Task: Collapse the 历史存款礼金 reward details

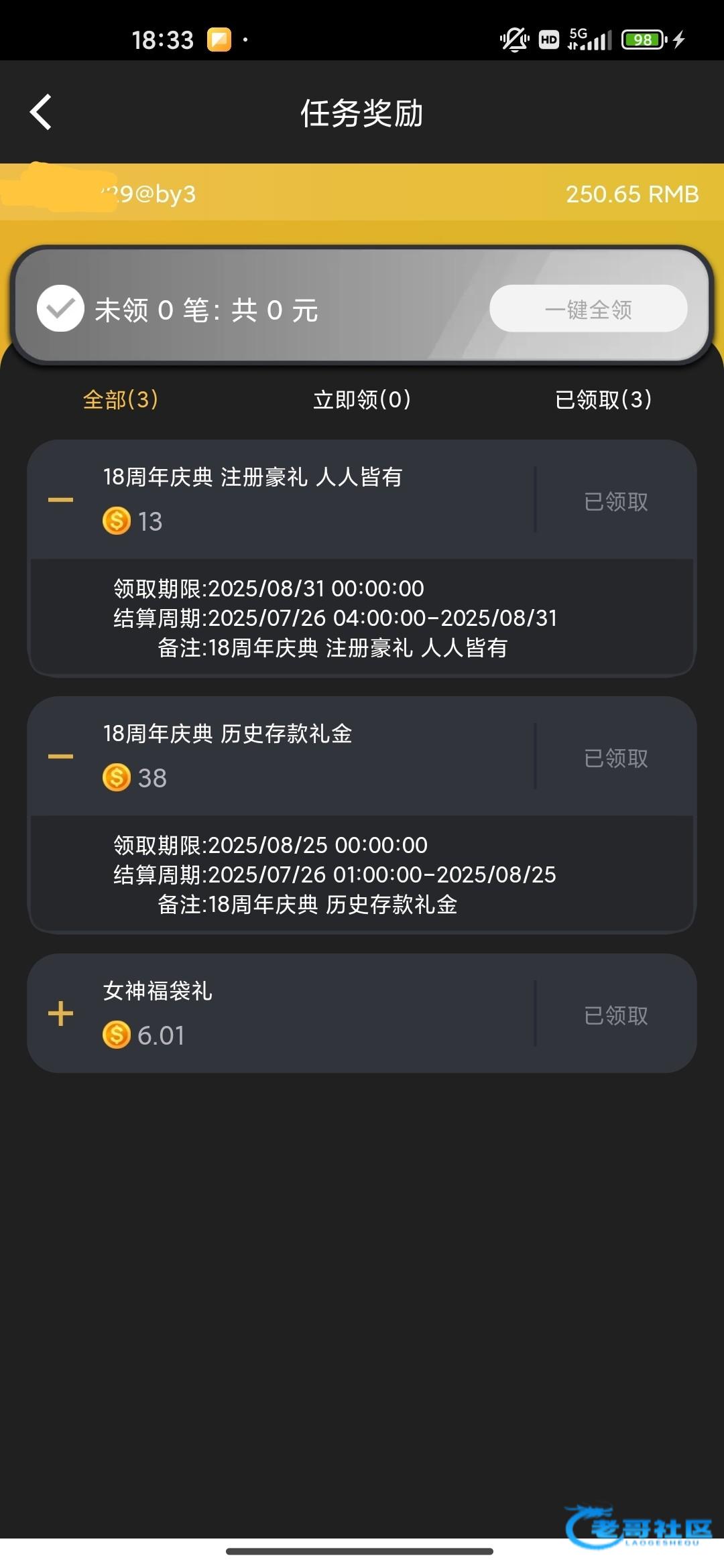Action: coord(60,757)
